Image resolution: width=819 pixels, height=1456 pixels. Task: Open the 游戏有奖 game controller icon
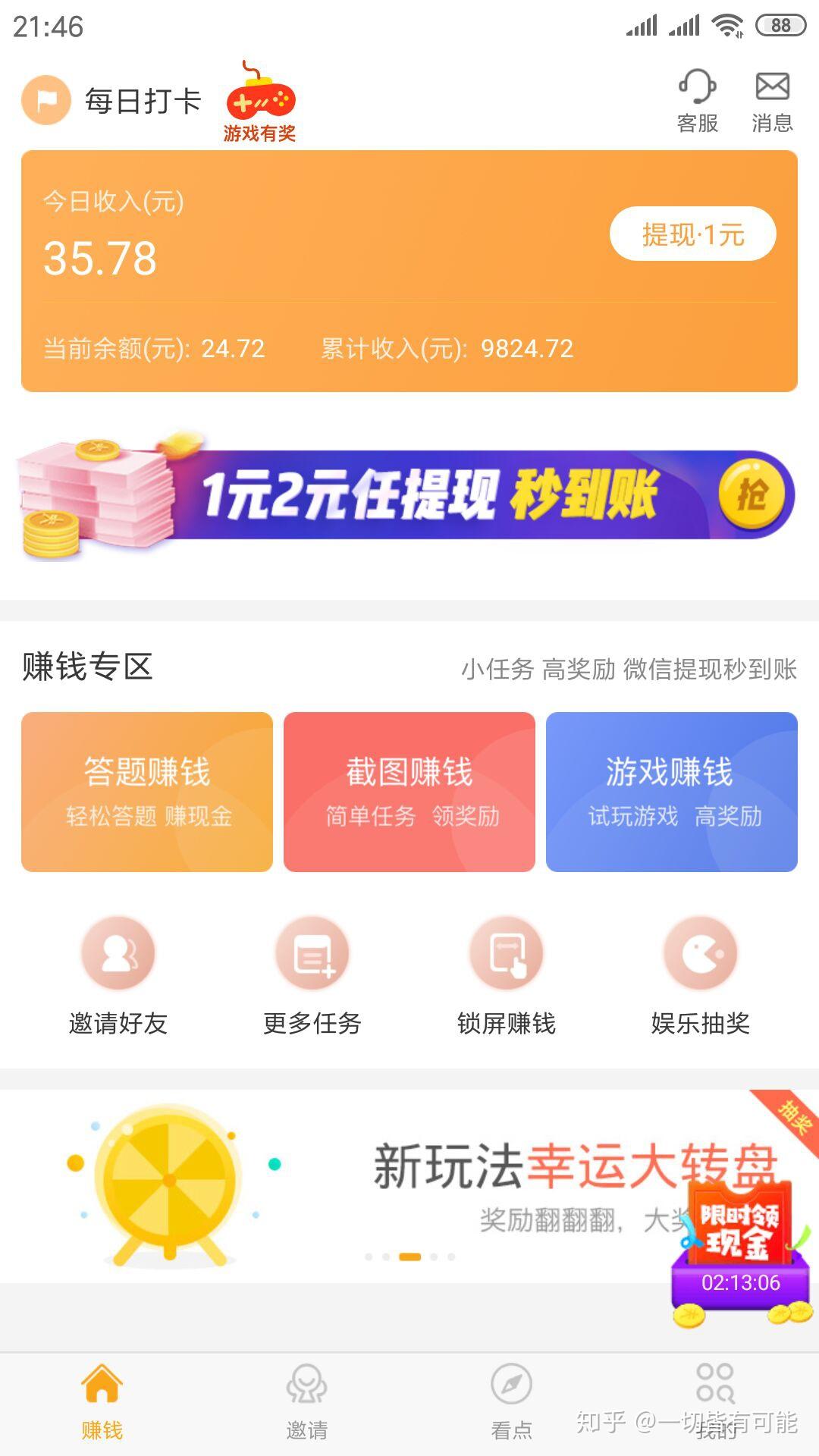260,102
